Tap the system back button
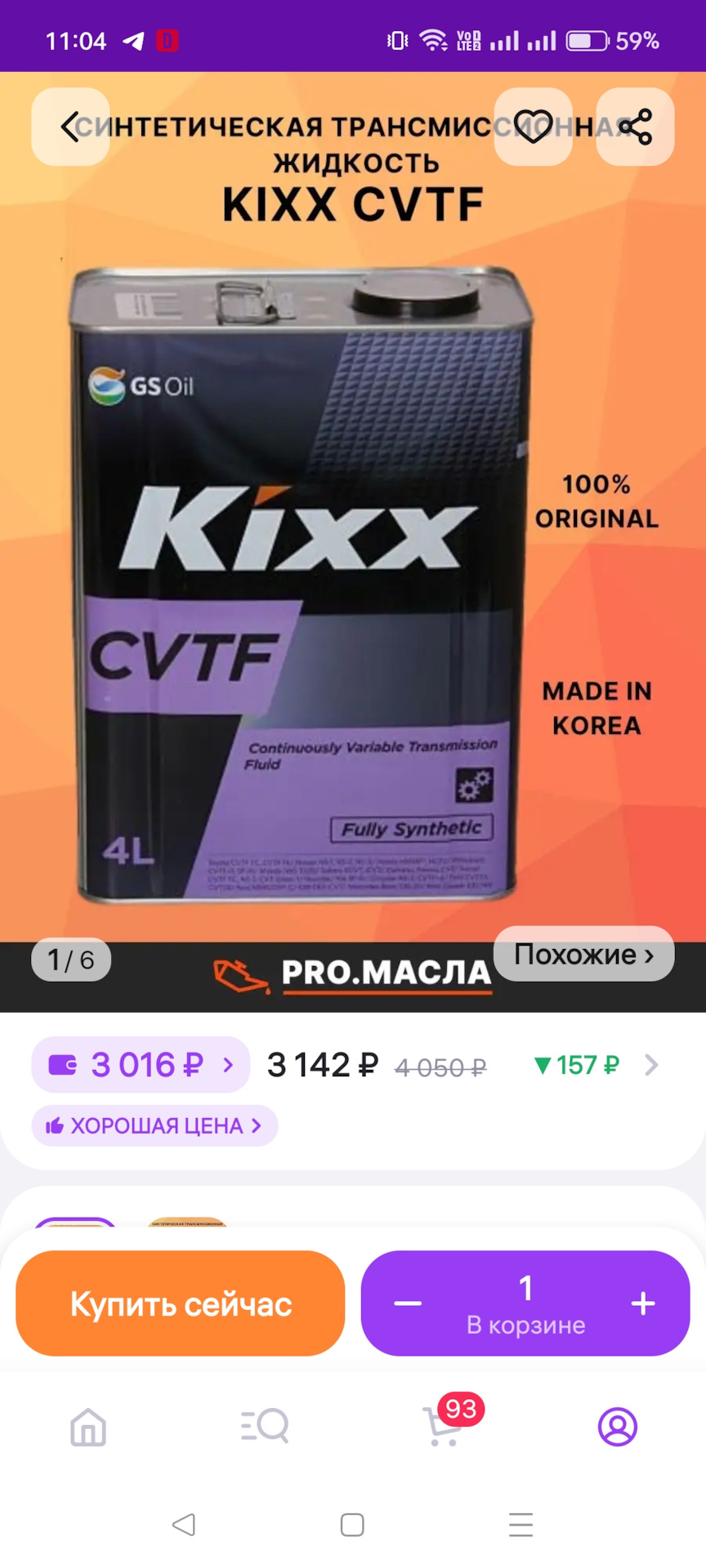 click(184, 1525)
